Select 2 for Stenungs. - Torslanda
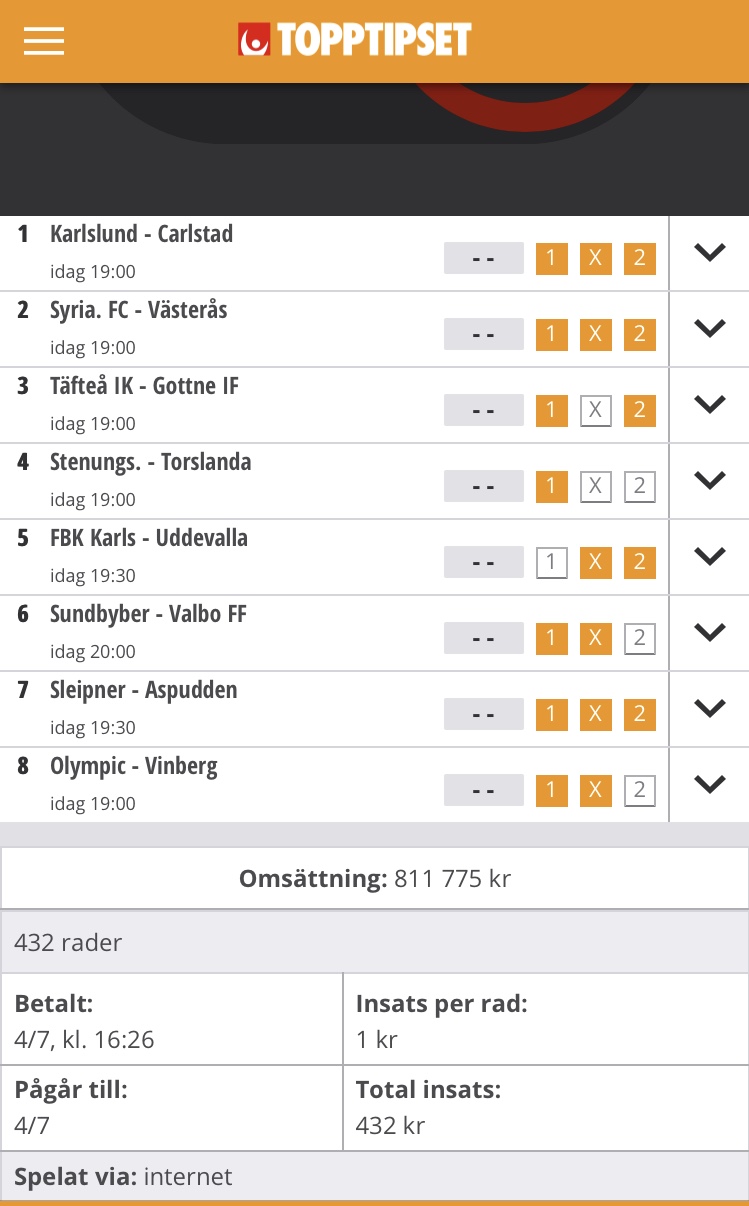The height and width of the screenshot is (1206, 749). click(640, 486)
